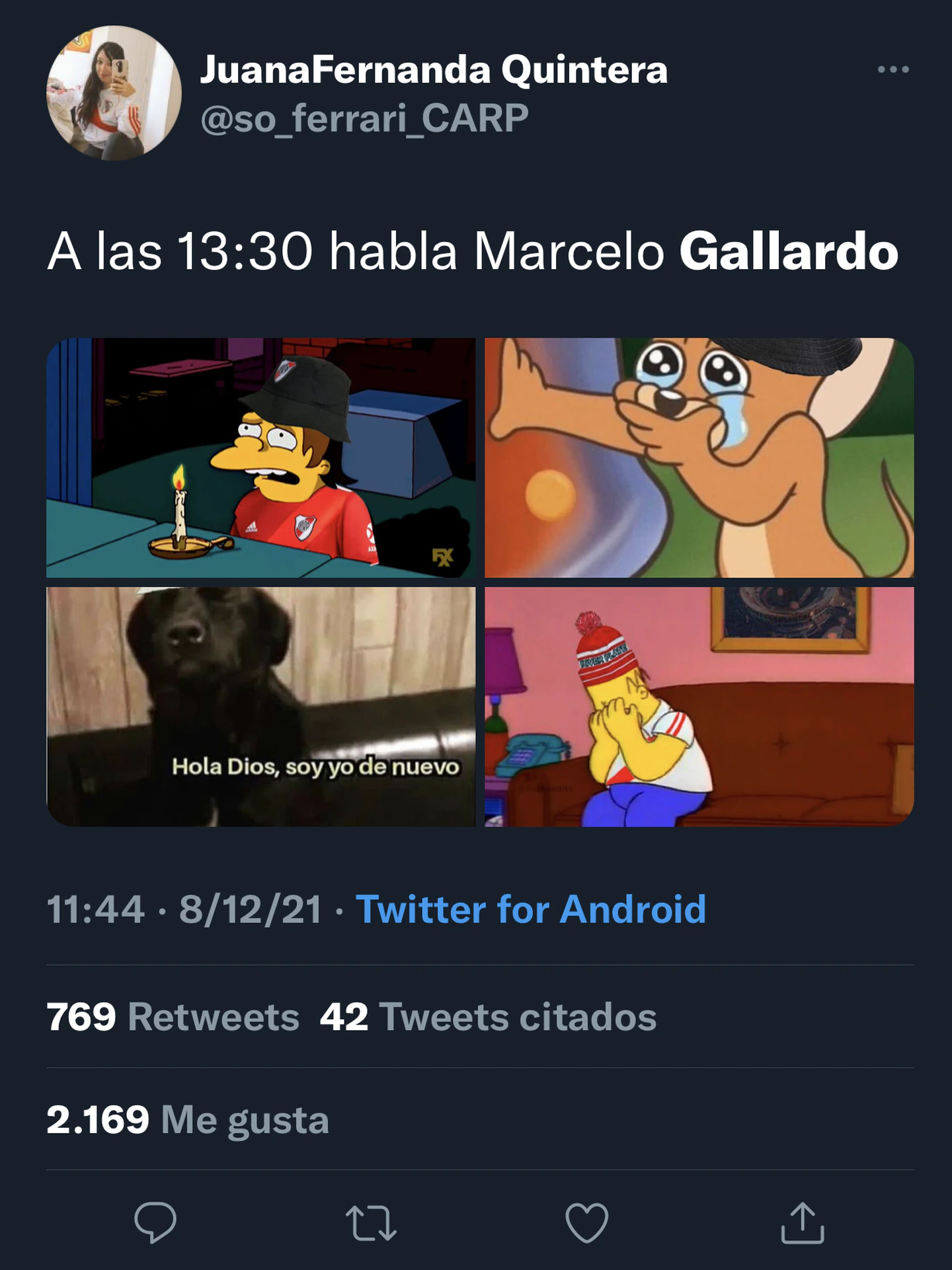The height and width of the screenshot is (1270, 952).
Task: View the 42 Tweets citados
Action: (x=488, y=1017)
